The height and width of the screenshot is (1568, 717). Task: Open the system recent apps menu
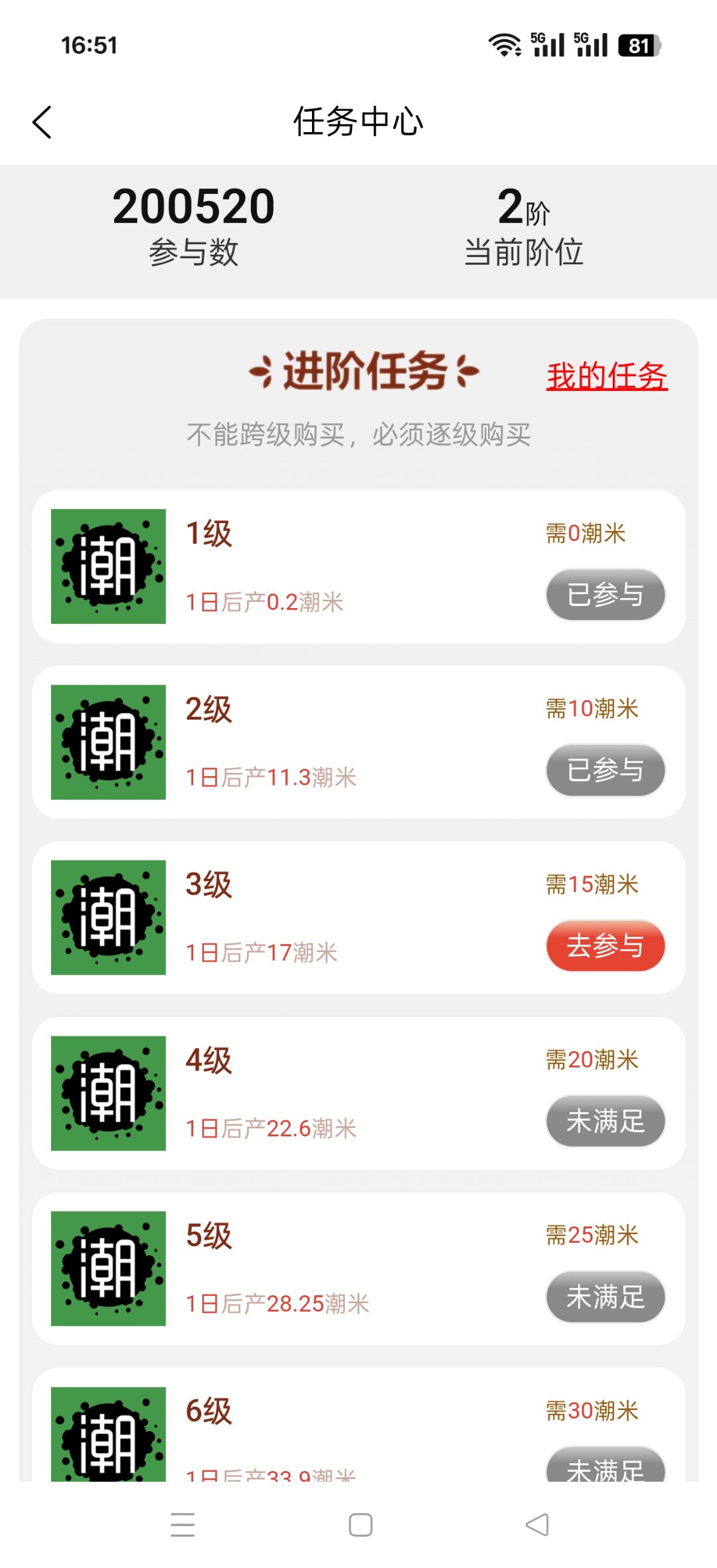[183, 1525]
